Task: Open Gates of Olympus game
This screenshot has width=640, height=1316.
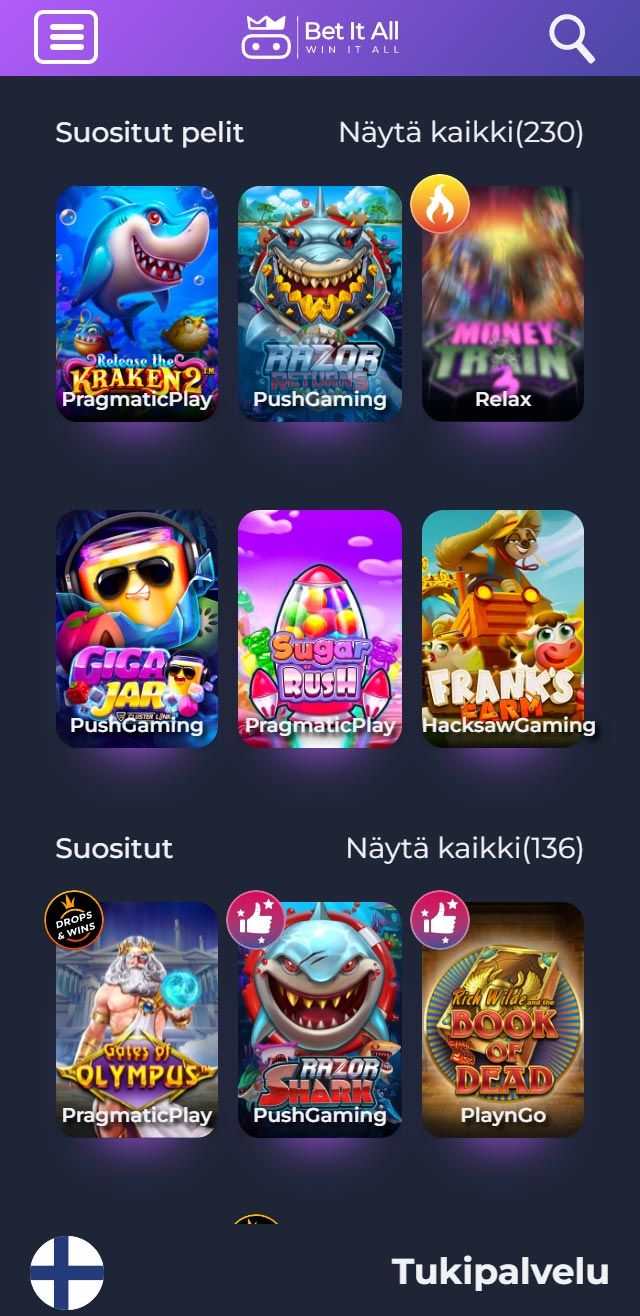Action: [x=137, y=1020]
